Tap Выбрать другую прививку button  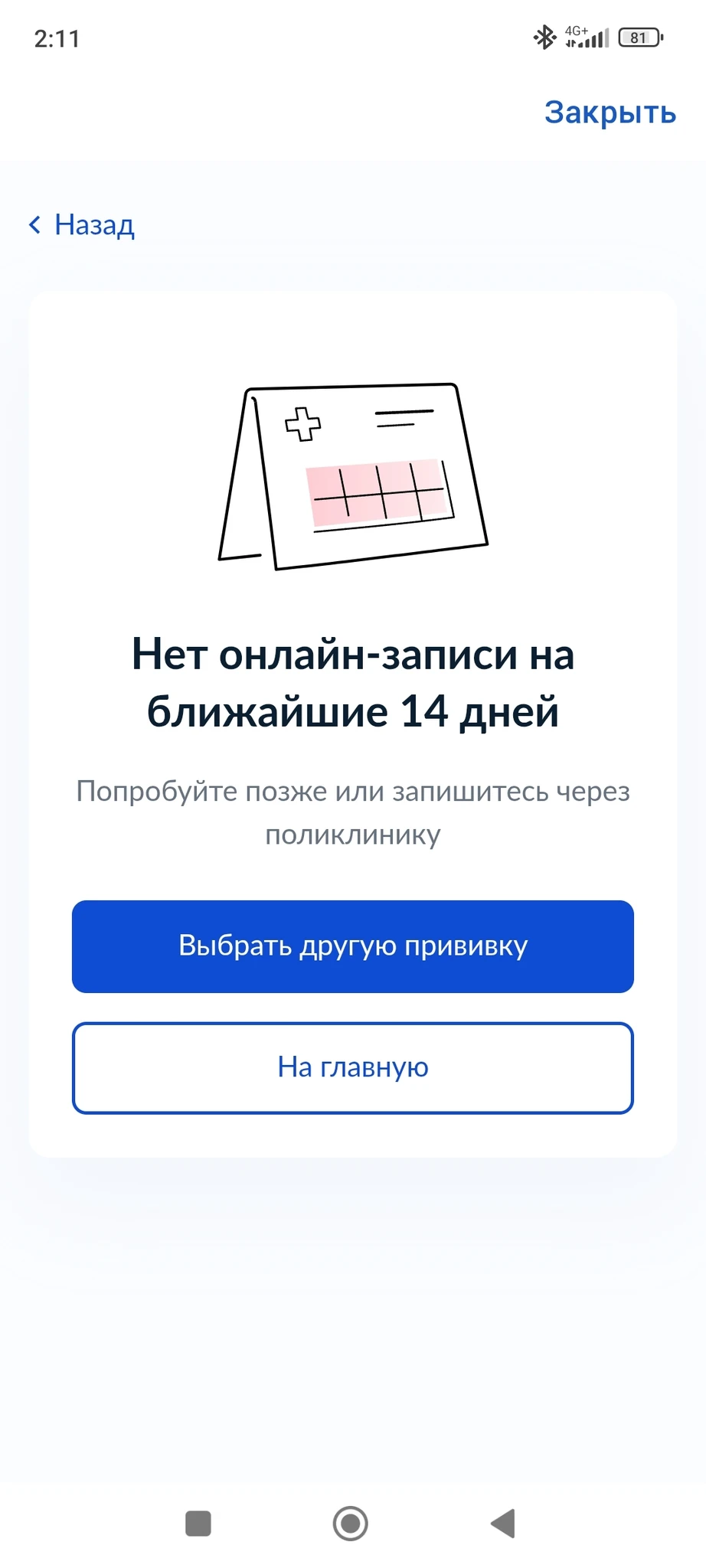coord(352,946)
